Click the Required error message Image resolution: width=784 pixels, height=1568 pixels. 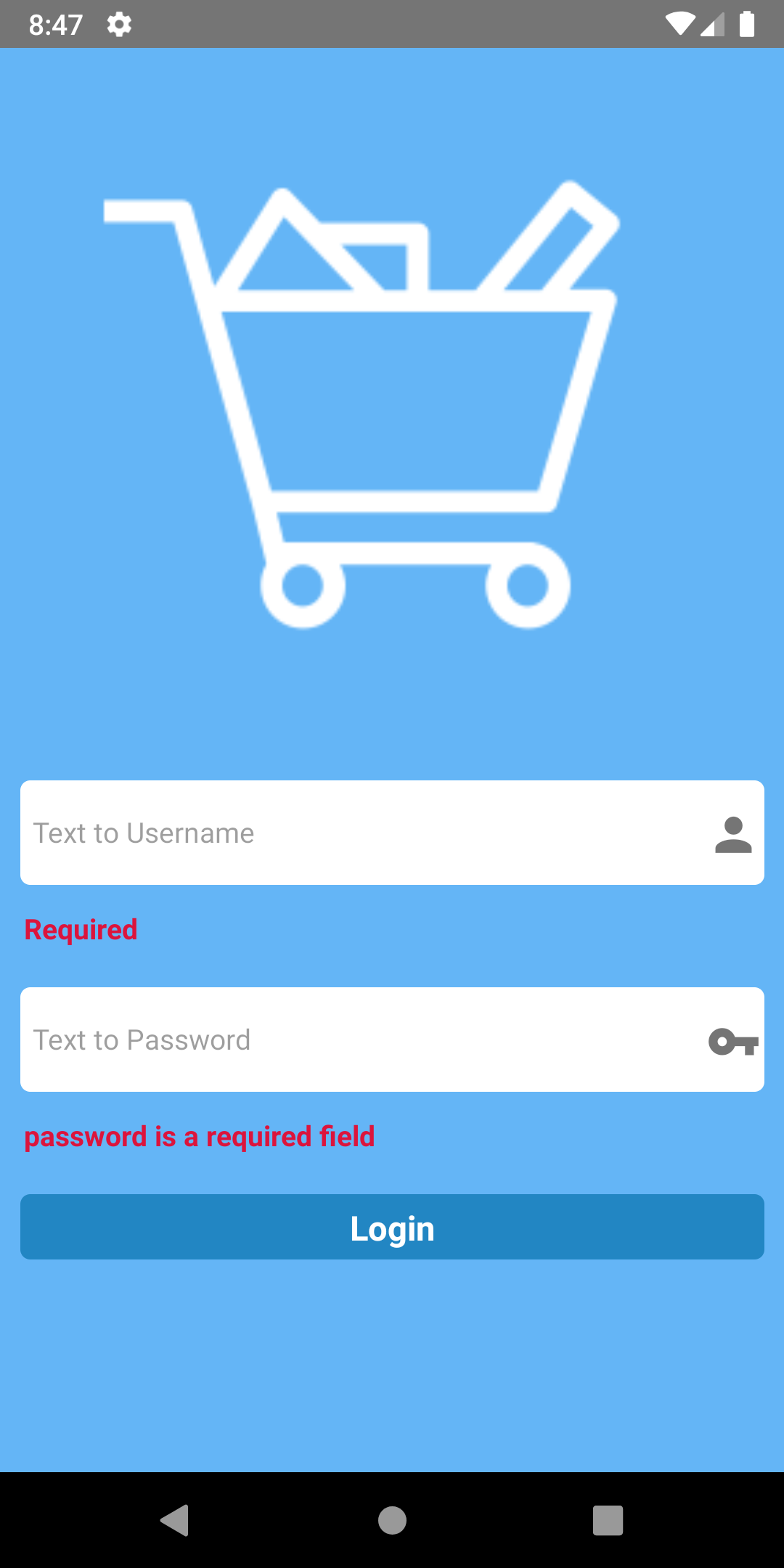pyautogui.click(x=81, y=929)
